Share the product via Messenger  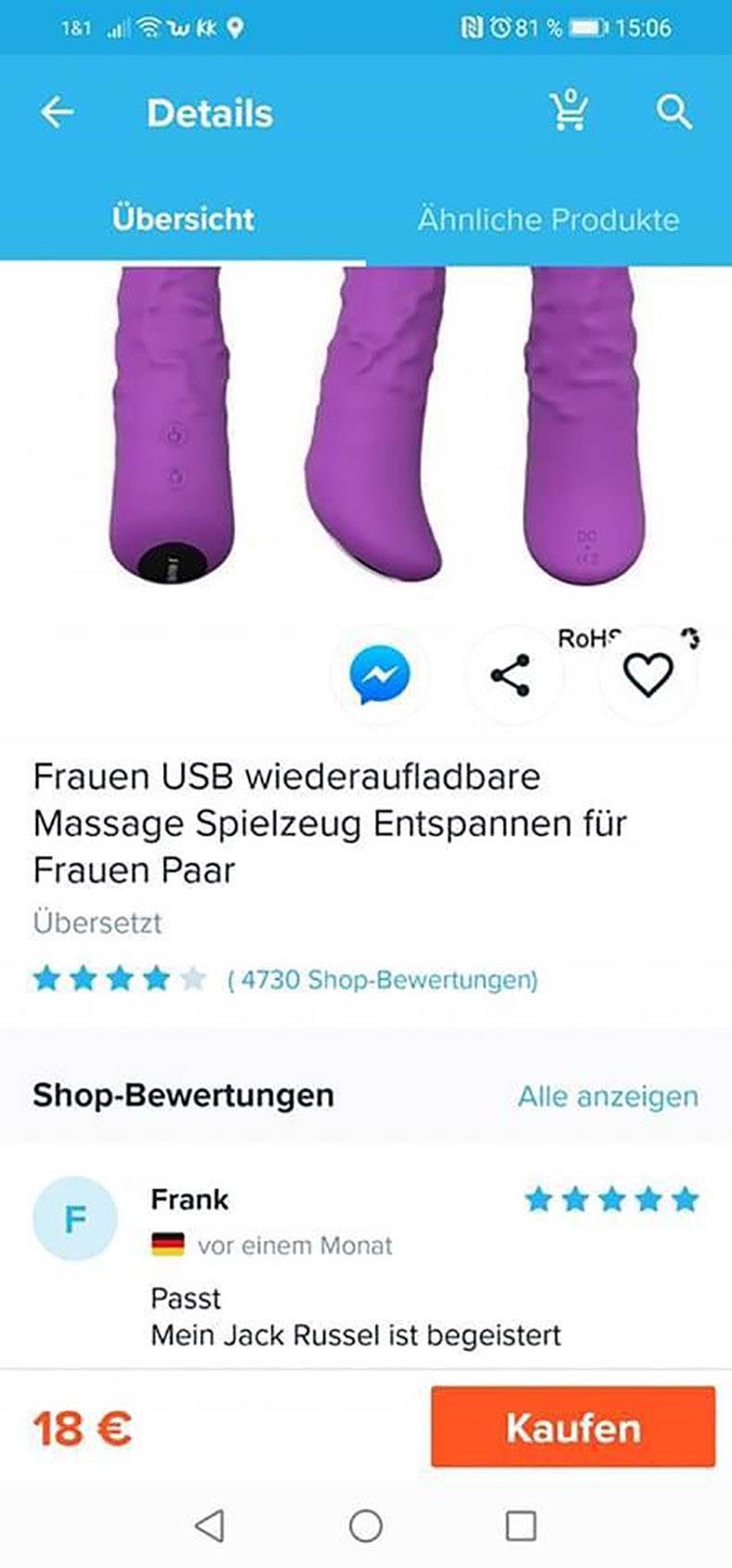pyautogui.click(x=380, y=674)
